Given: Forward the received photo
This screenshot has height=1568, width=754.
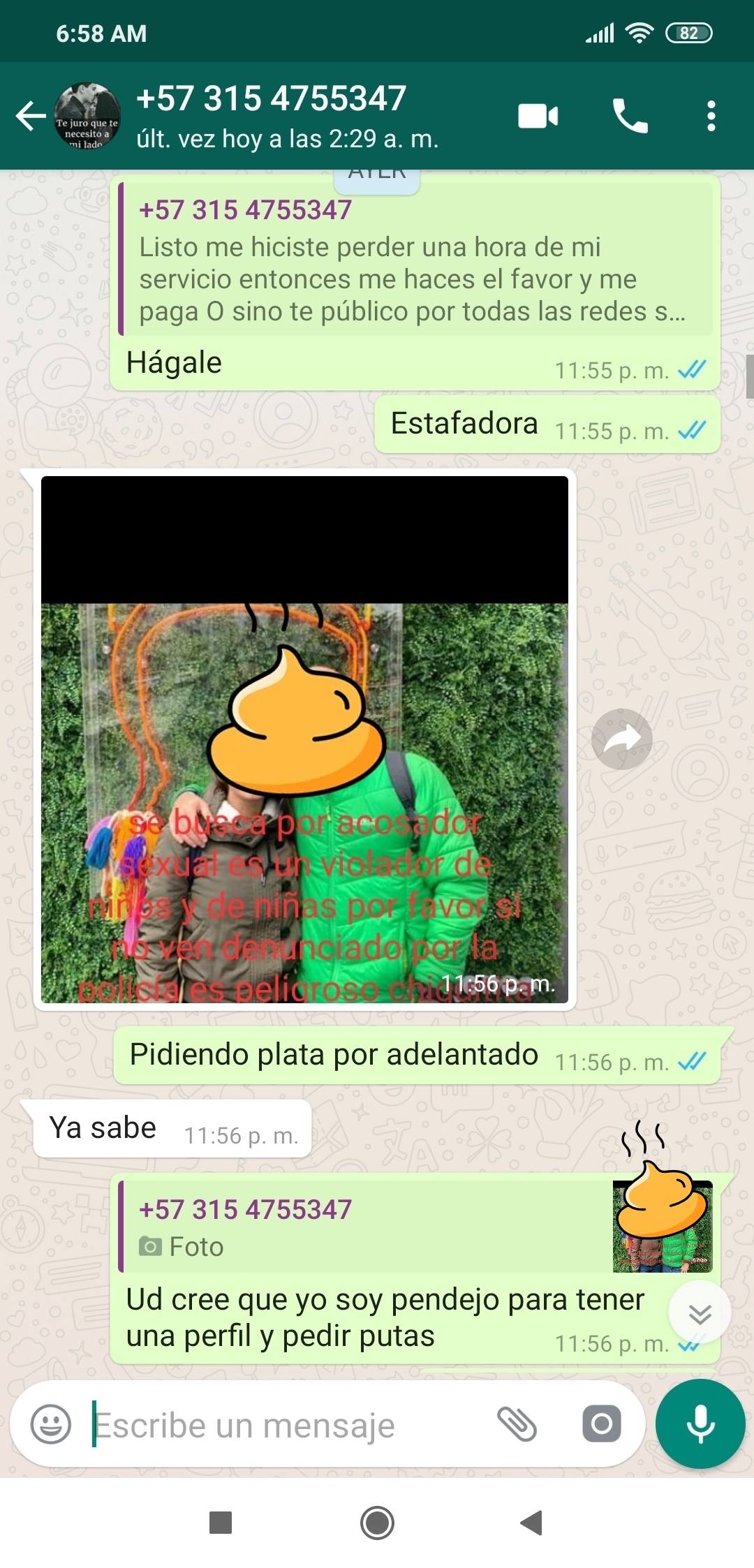Looking at the screenshot, I should coord(621,739).
